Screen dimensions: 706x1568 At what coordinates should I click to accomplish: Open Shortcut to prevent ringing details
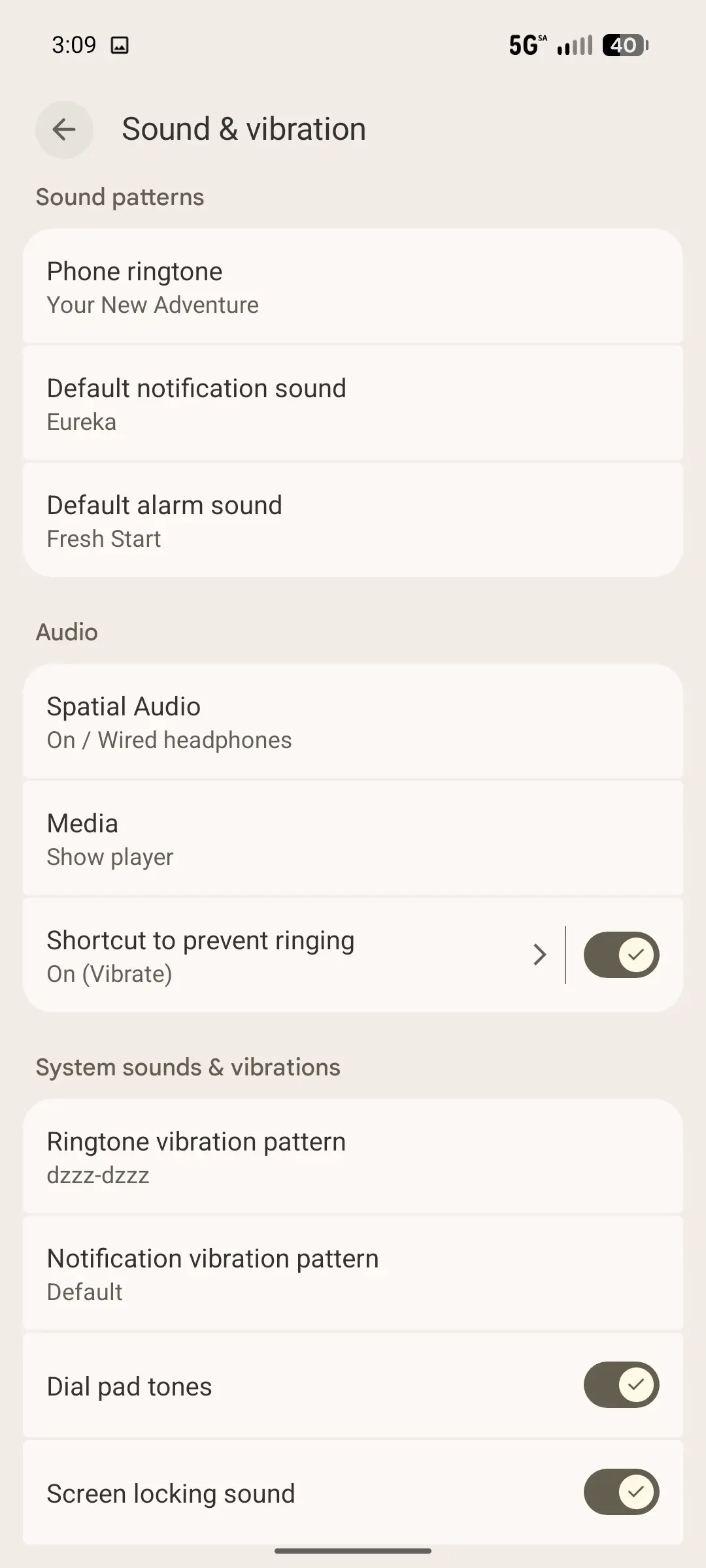[x=288, y=956]
